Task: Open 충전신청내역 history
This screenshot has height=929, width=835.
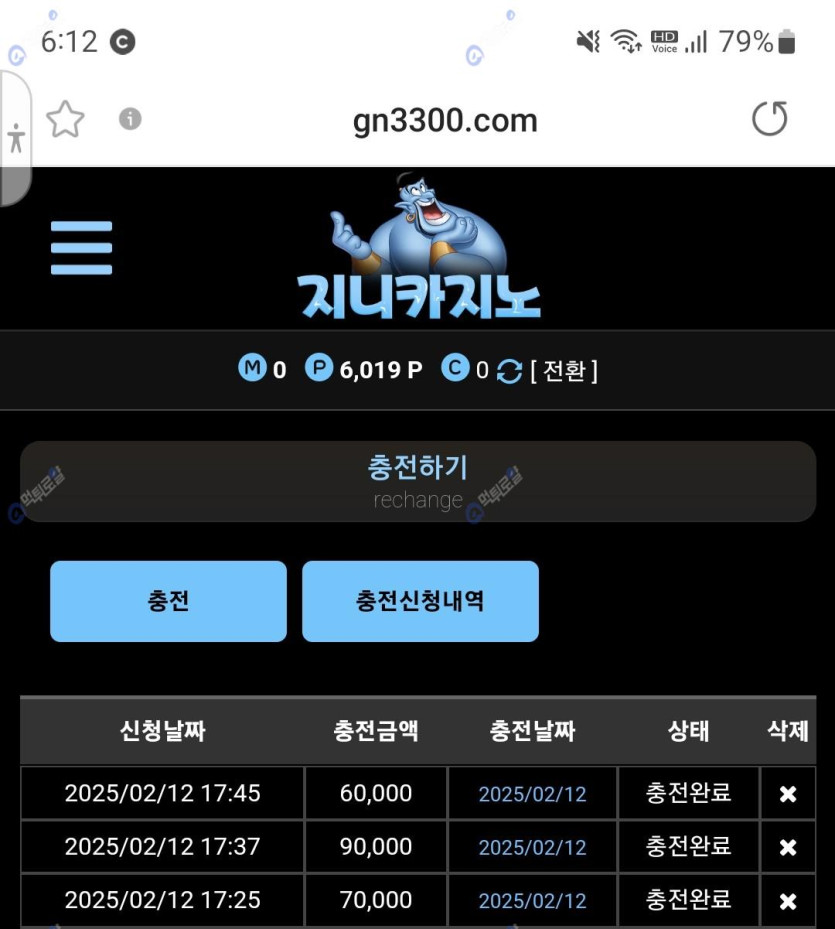Action: [x=420, y=601]
